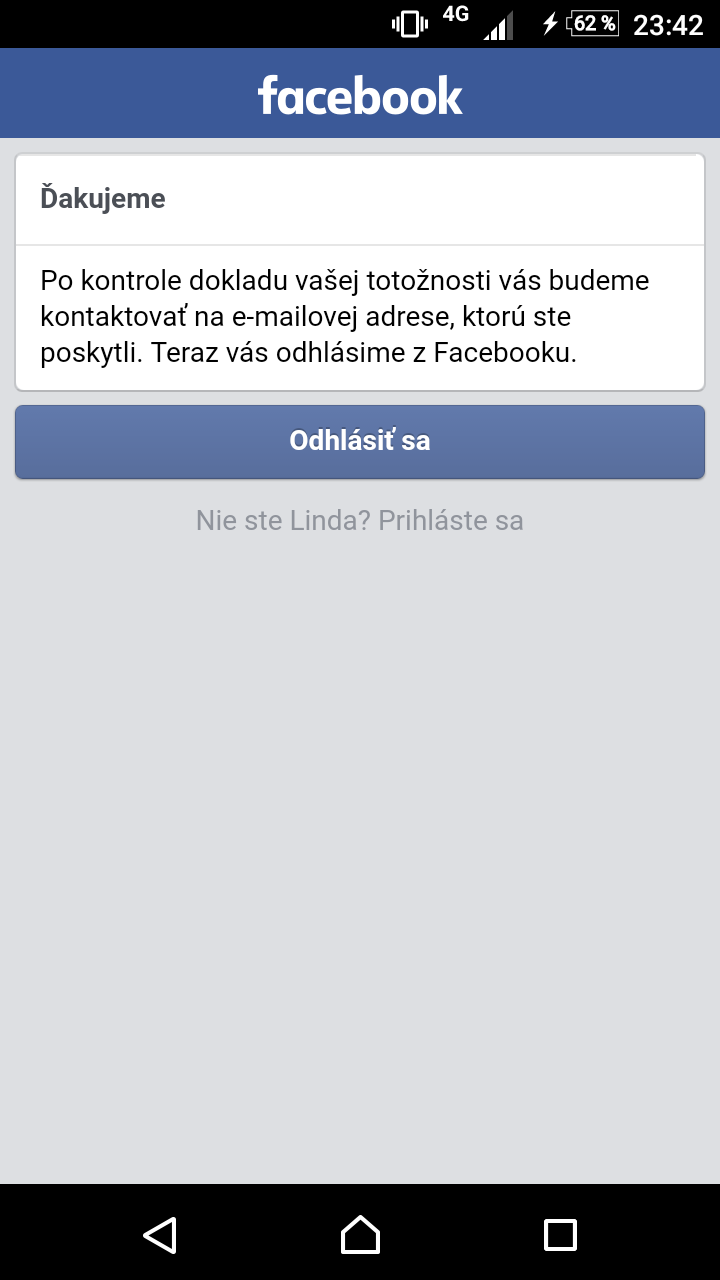Viewport: 720px width, 1280px height.
Task: Open the 'Nie ste Linda? Prihláste sa' link
Action: coord(360,520)
